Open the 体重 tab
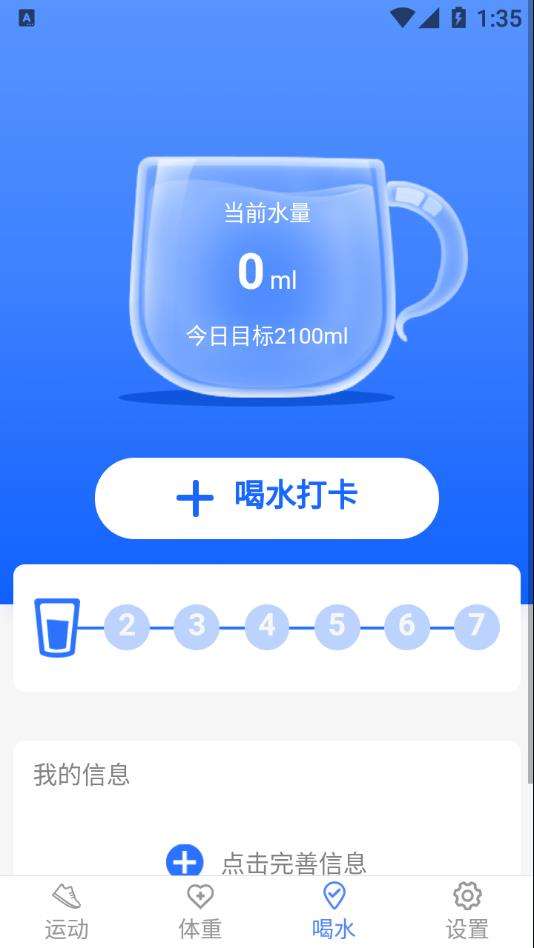534x948 pixels. 200,912
